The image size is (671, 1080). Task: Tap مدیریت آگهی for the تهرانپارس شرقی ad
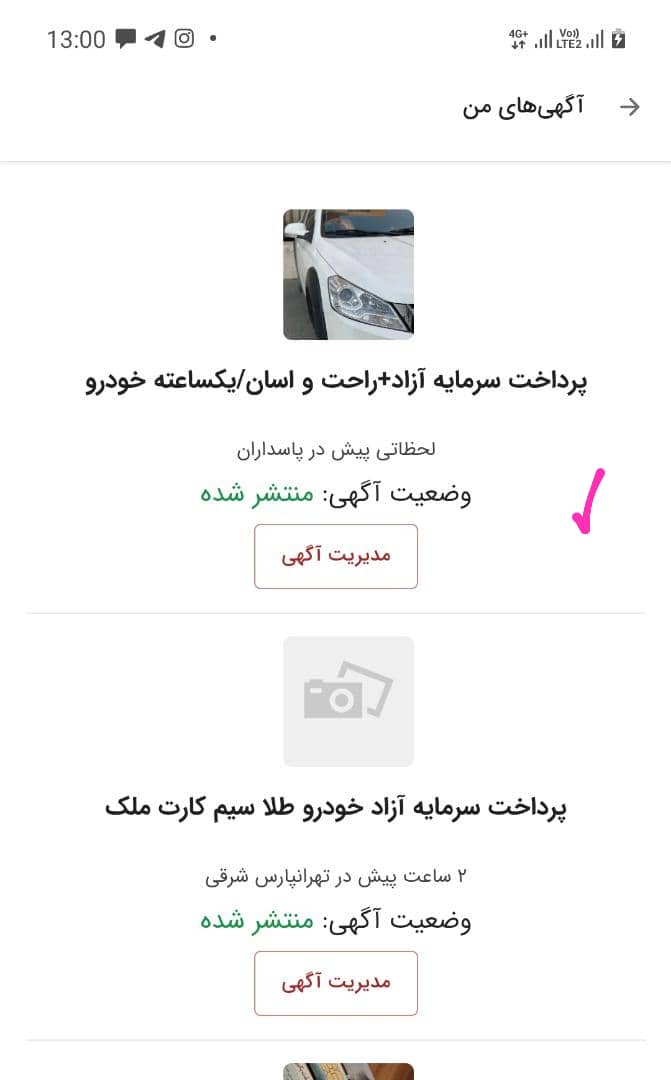[x=336, y=983]
